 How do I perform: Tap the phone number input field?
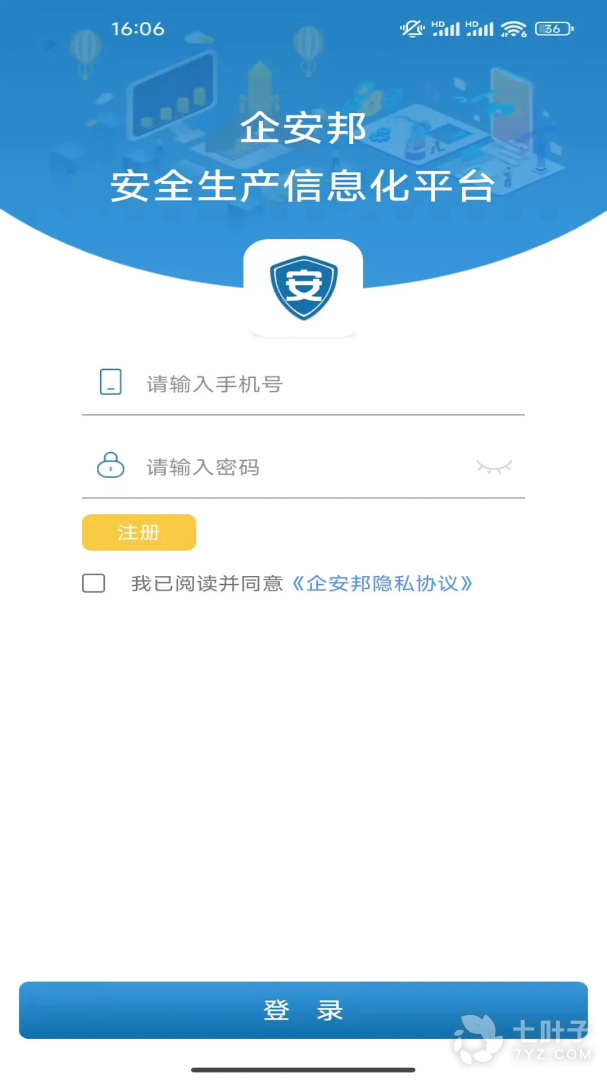[x=320, y=384]
